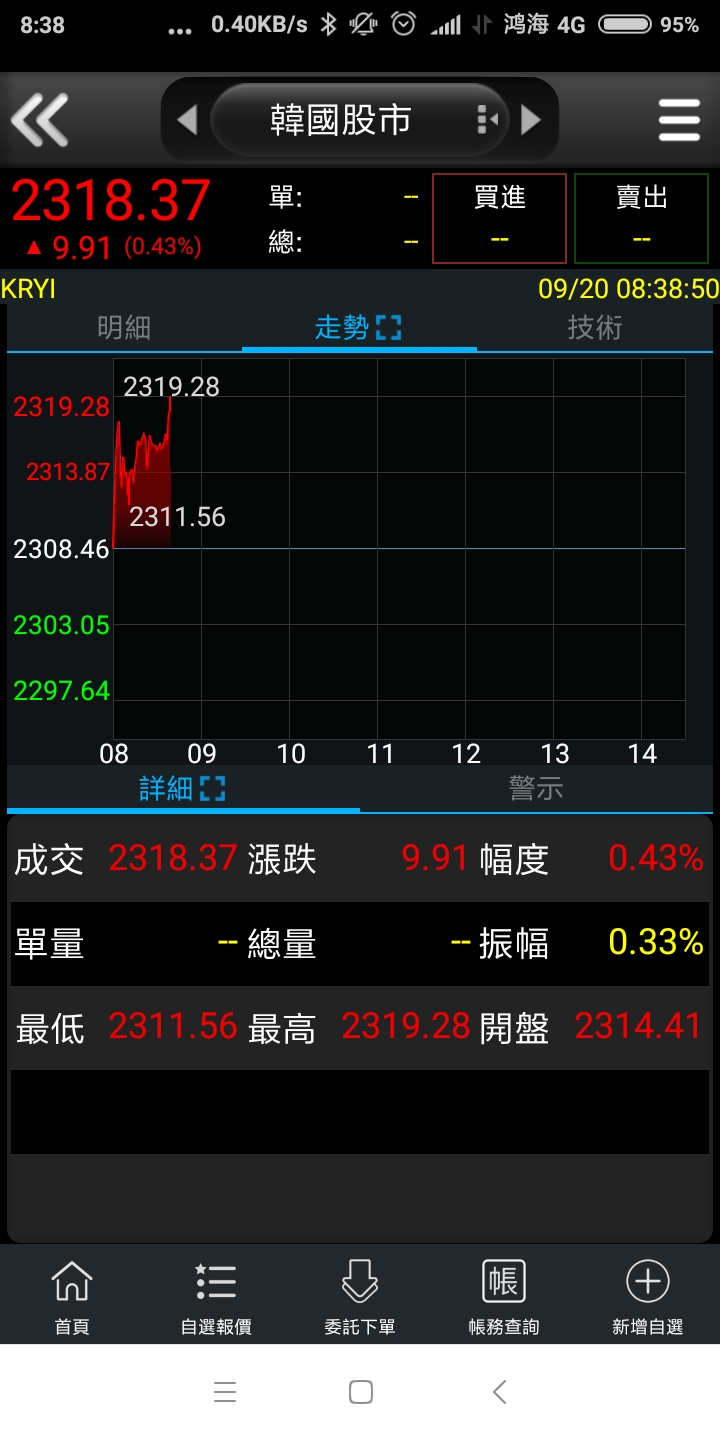The width and height of the screenshot is (720, 1440).
Task: Switch to the 技術 technical tab
Action: coord(595,327)
